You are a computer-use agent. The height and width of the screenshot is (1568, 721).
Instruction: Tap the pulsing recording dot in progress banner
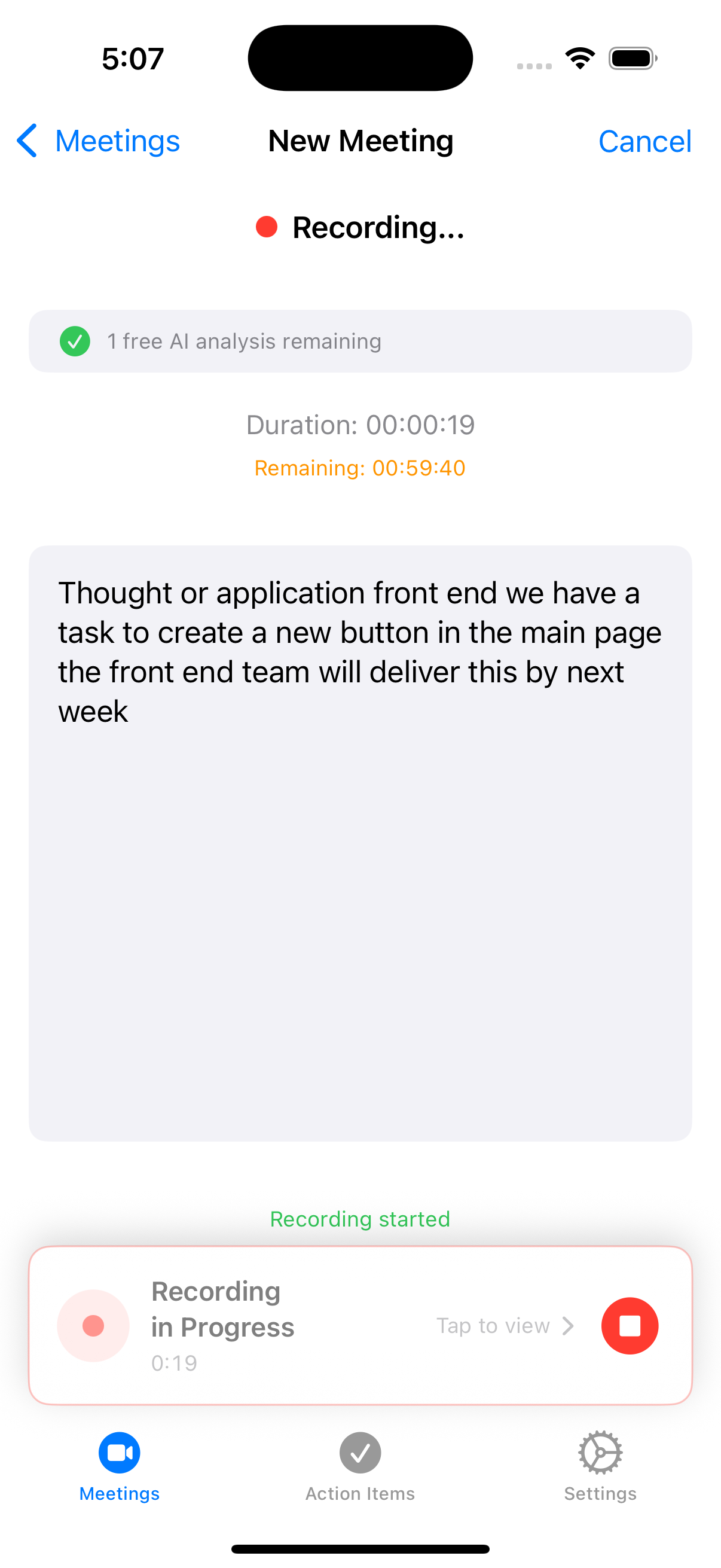pos(93,1325)
